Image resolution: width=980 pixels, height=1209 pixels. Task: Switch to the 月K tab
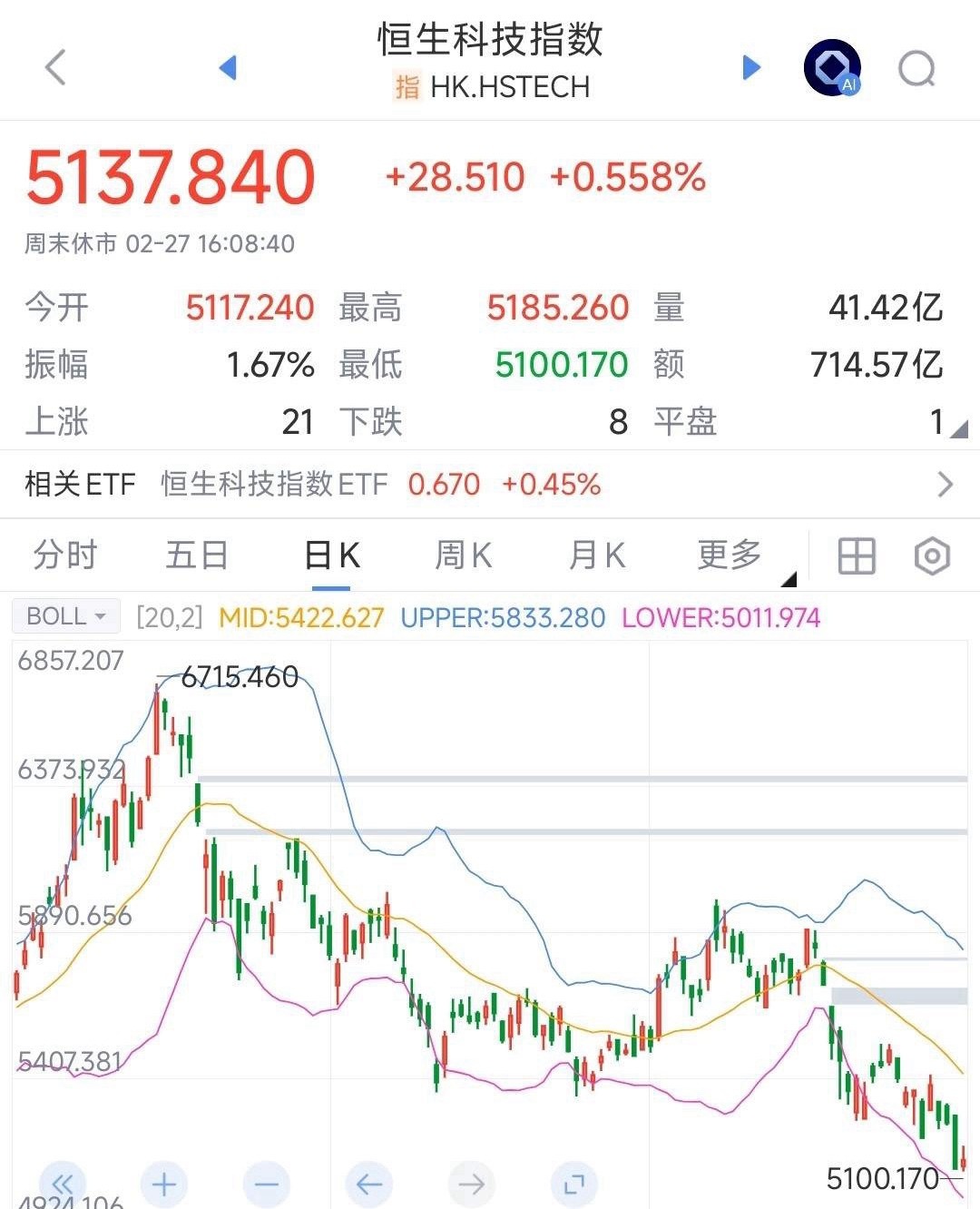point(594,555)
